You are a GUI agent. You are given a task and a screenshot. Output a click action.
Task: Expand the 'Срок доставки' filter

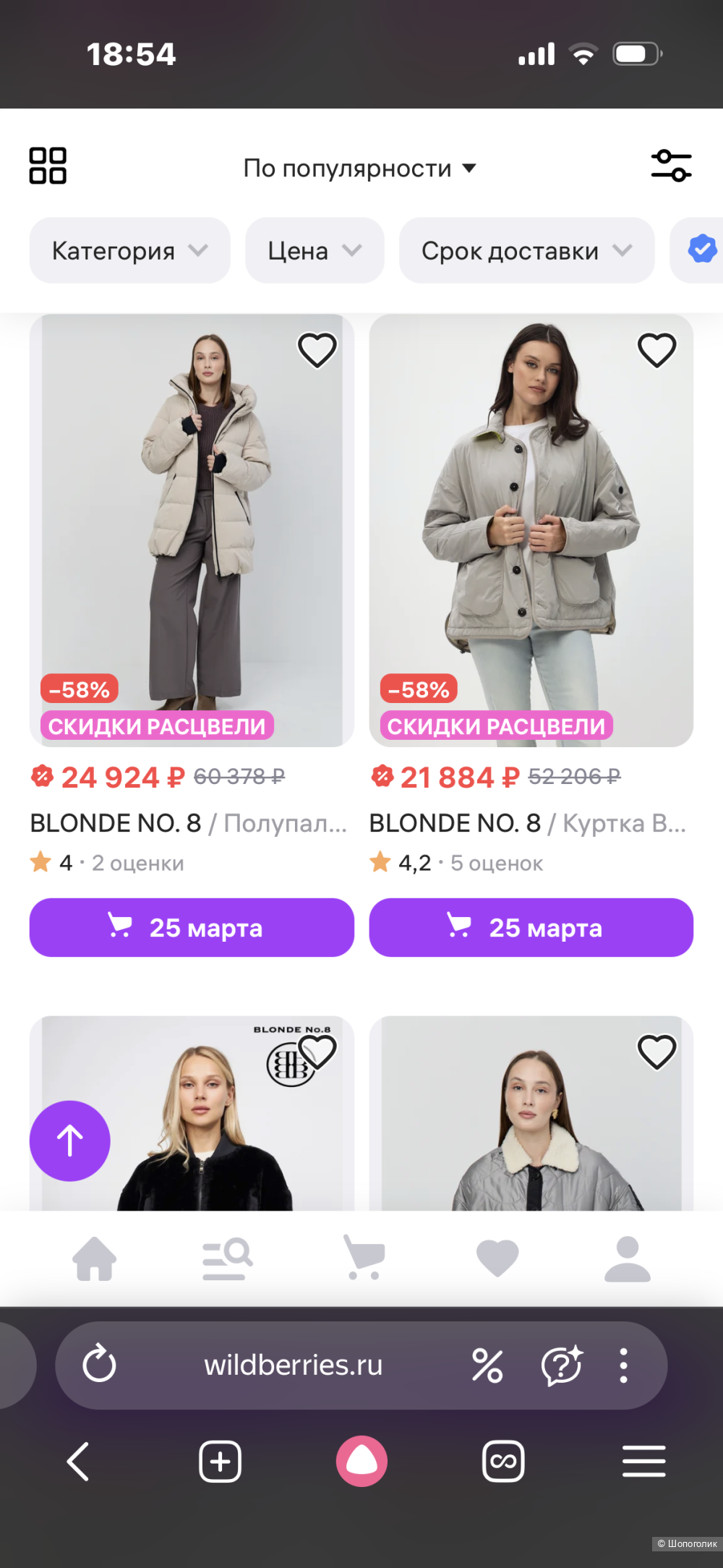pyautogui.click(x=526, y=250)
